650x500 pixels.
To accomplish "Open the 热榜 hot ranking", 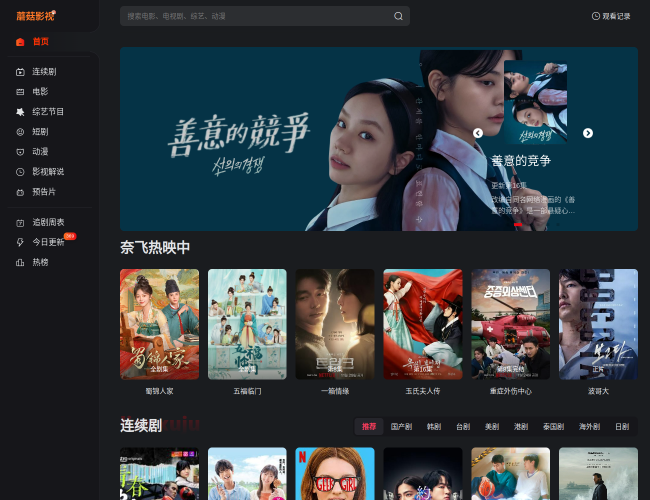I will point(40,262).
